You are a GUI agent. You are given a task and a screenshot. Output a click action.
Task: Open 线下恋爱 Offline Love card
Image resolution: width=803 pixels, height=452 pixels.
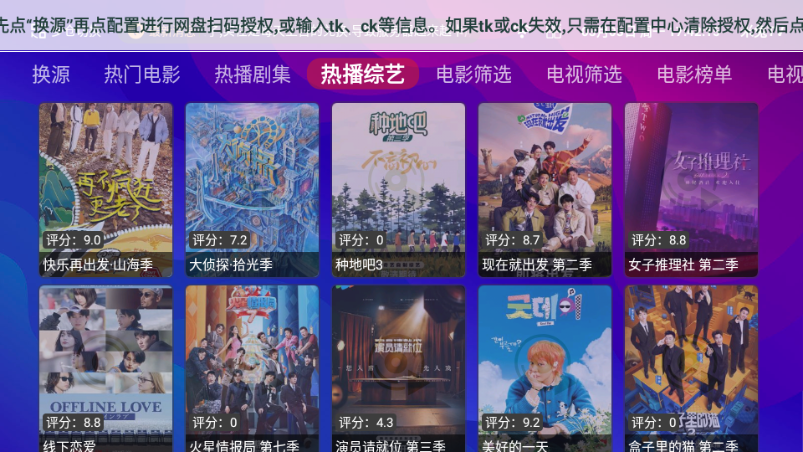click(106, 370)
